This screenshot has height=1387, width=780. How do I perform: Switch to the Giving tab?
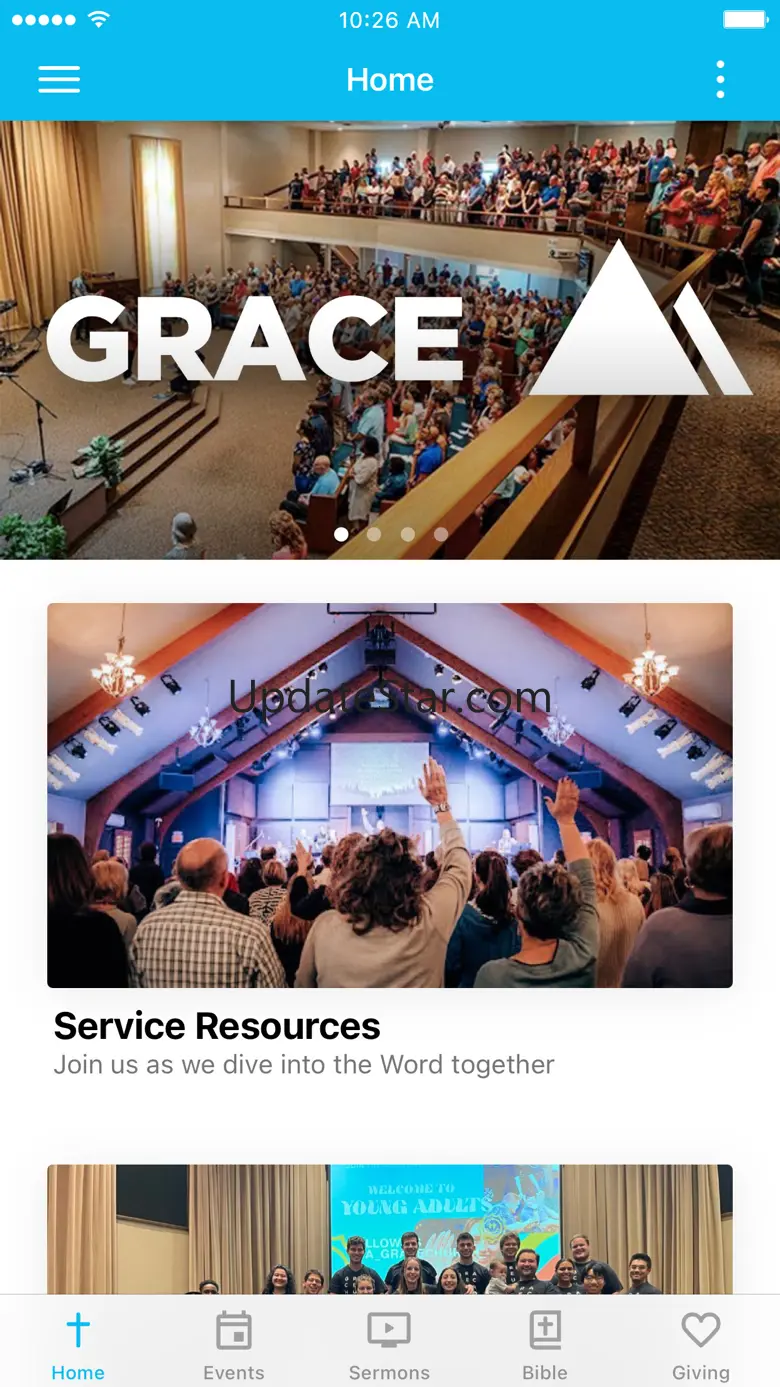[x=701, y=1345]
